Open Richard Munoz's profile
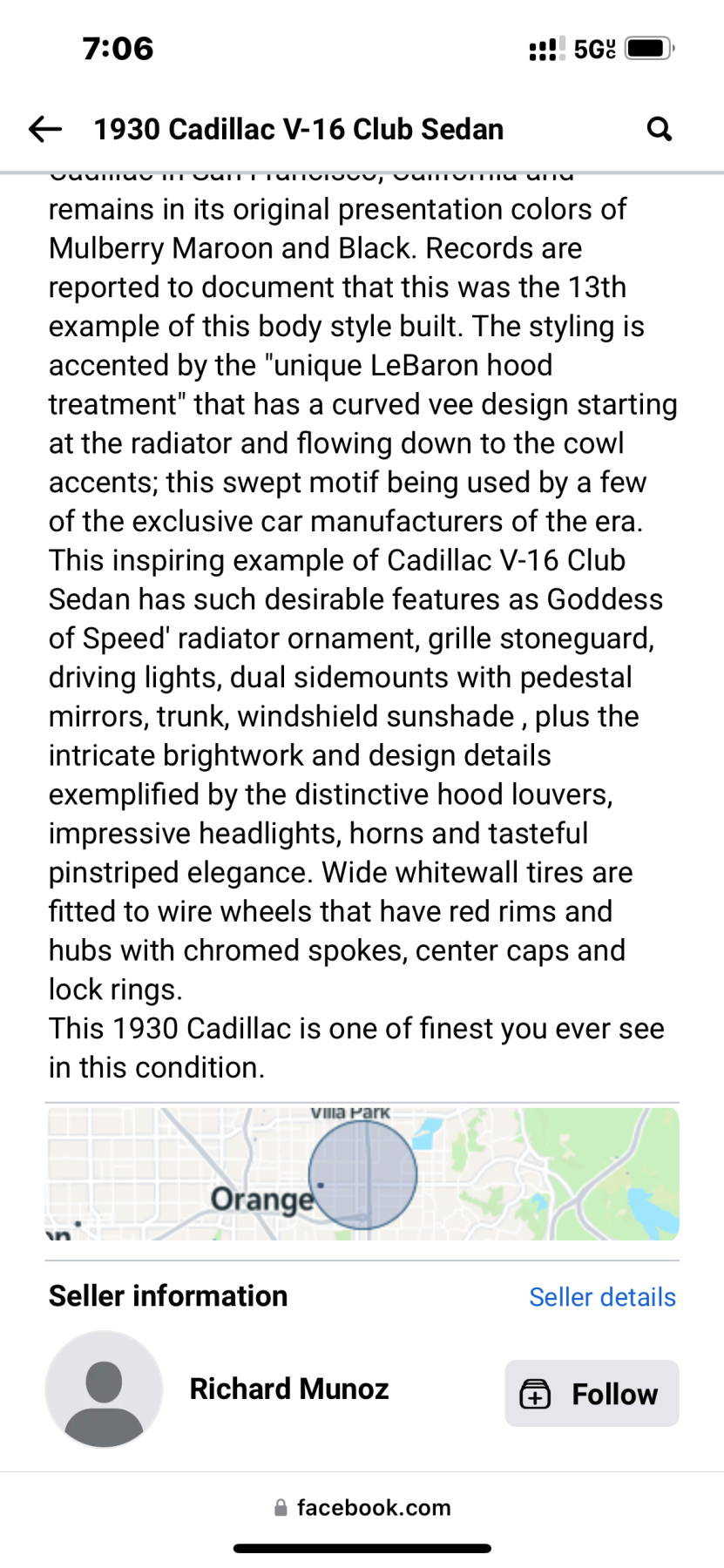 point(288,1389)
